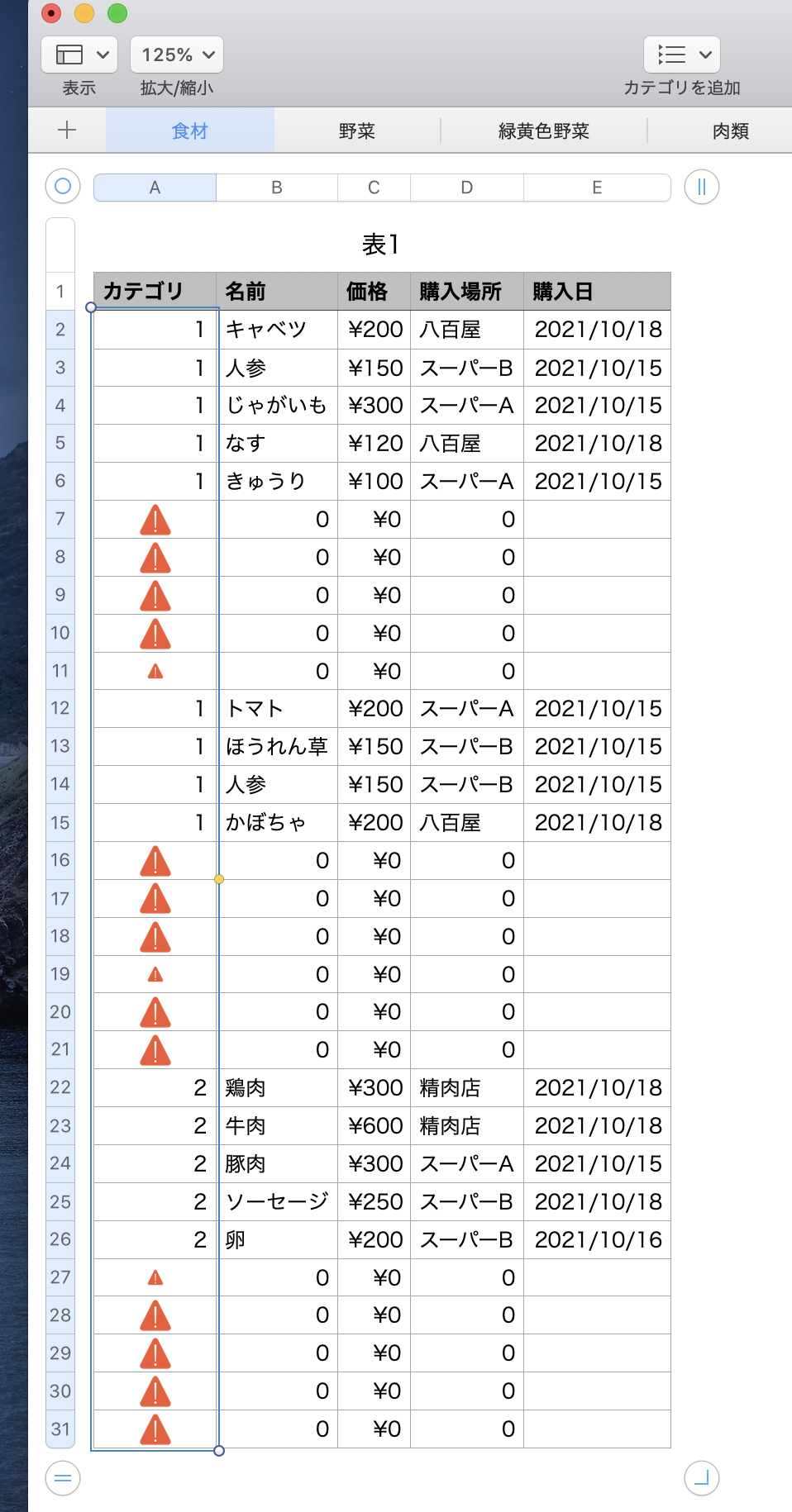Select column E header

coord(597,188)
